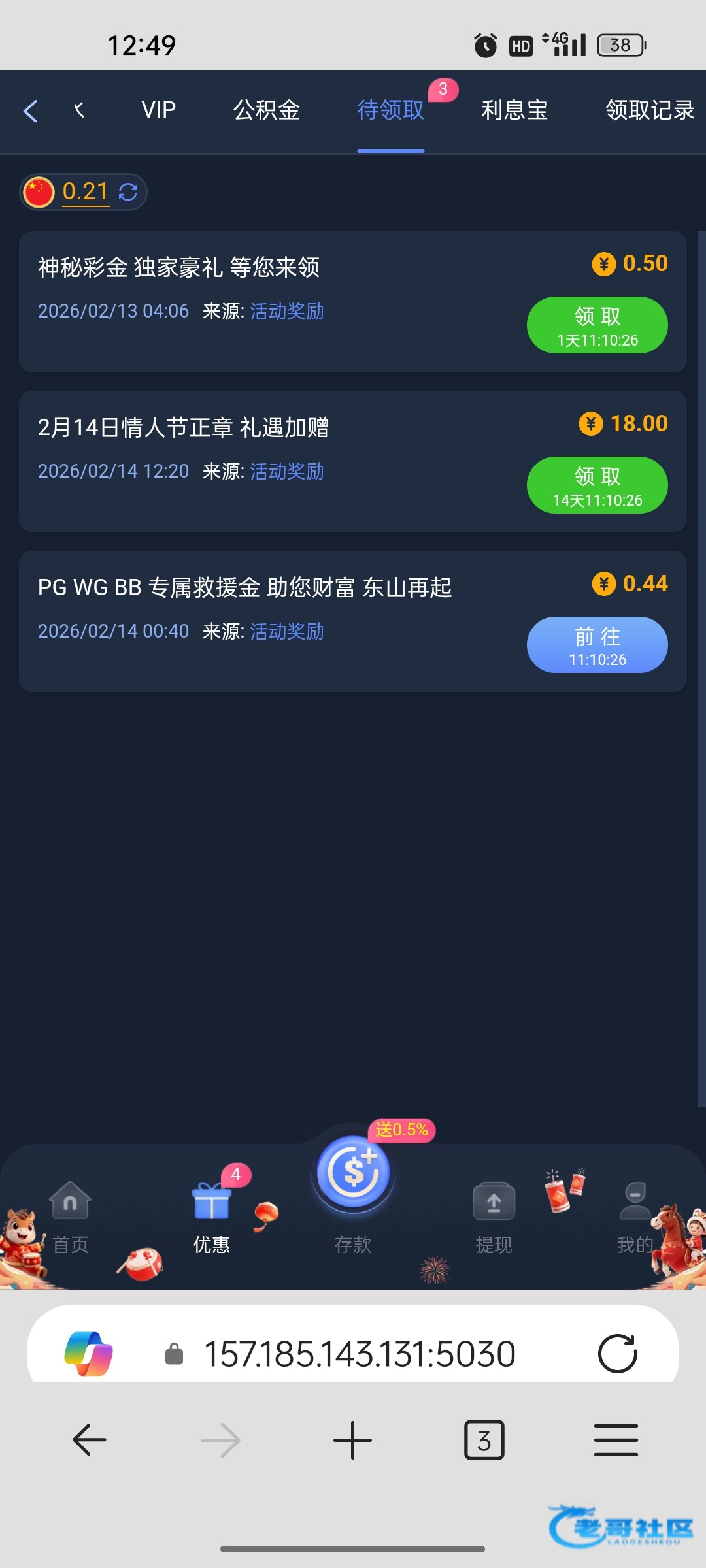This screenshot has width=706, height=1568.
Task: Go back using the blue back arrow
Action: pos(30,110)
